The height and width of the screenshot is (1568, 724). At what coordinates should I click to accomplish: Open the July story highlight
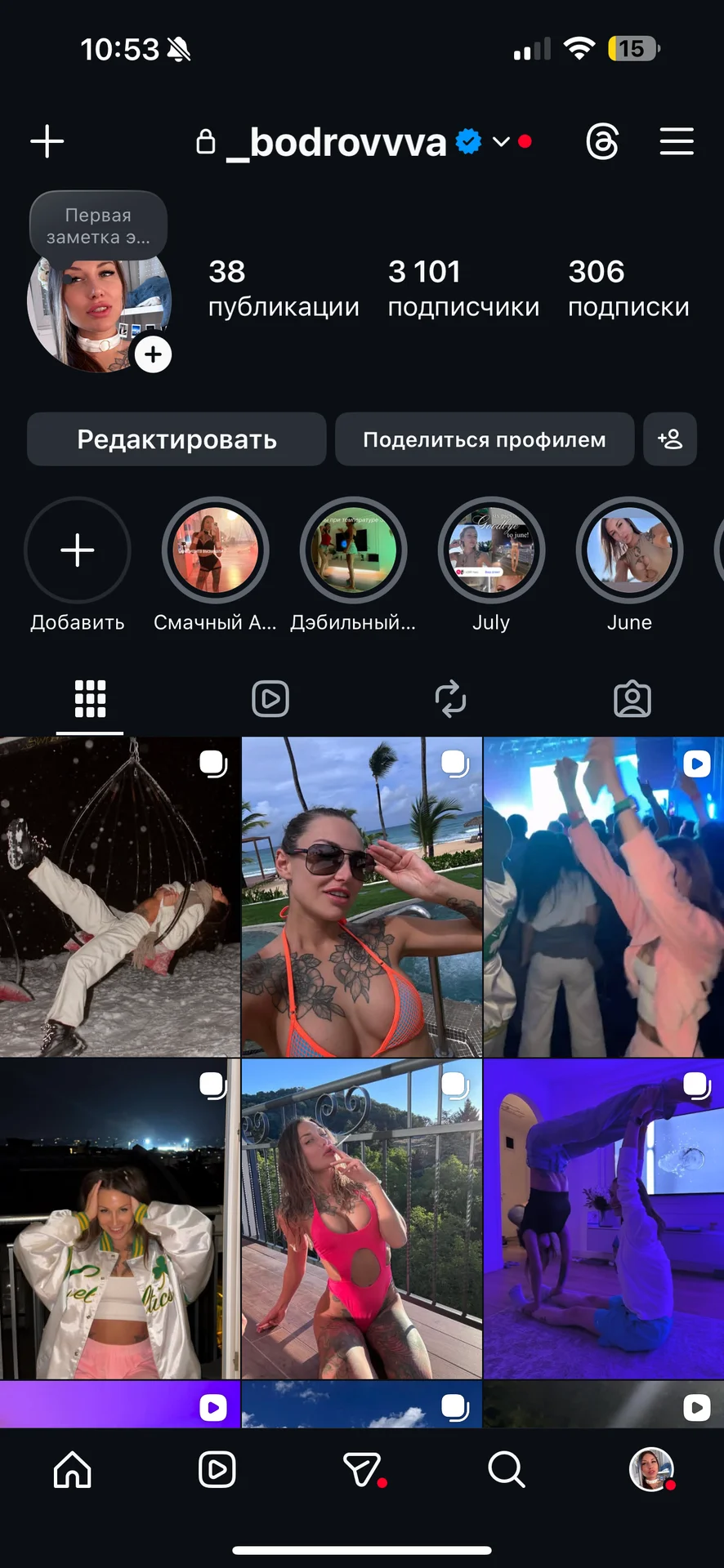491,550
